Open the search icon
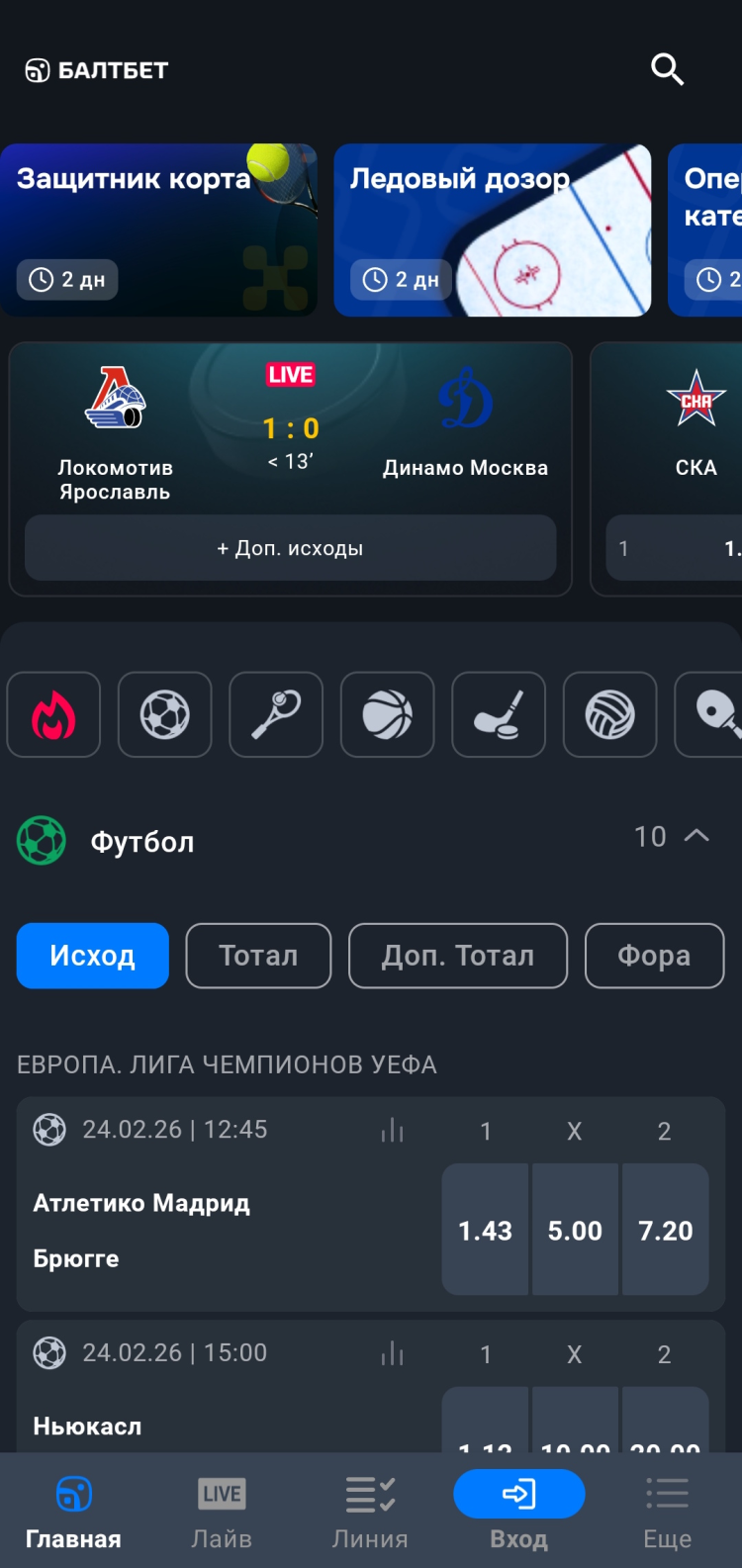 click(667, 69)
